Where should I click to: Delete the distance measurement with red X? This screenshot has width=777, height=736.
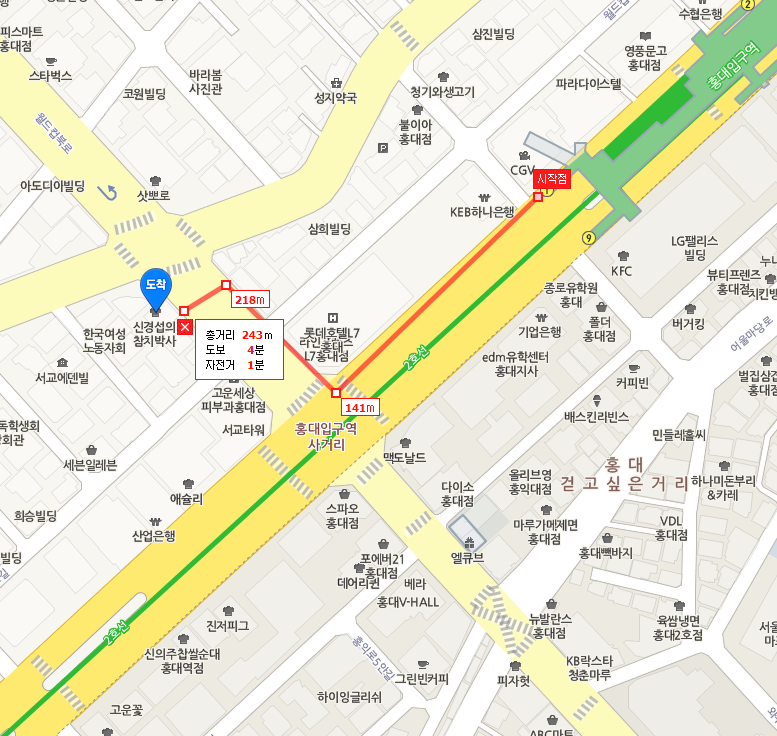pos(185,327)
